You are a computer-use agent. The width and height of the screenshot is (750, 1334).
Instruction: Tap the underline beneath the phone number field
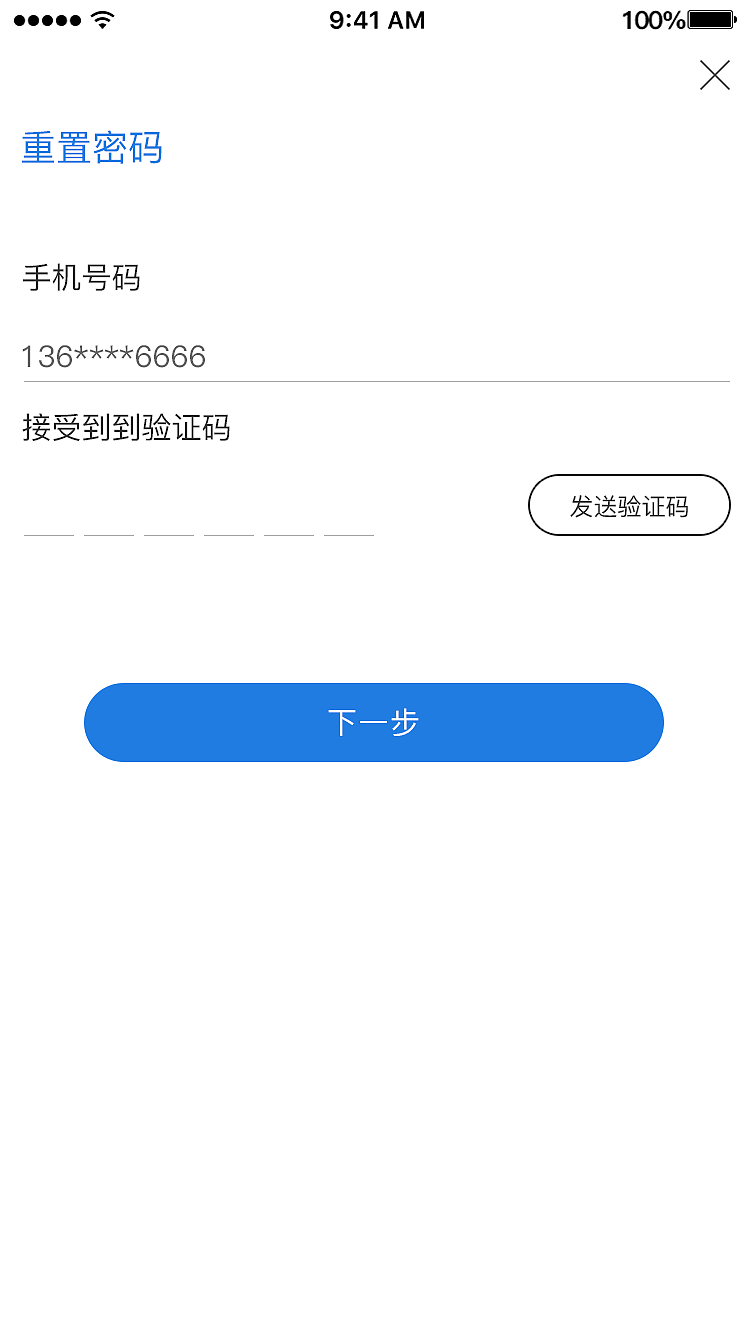(375, 380)
